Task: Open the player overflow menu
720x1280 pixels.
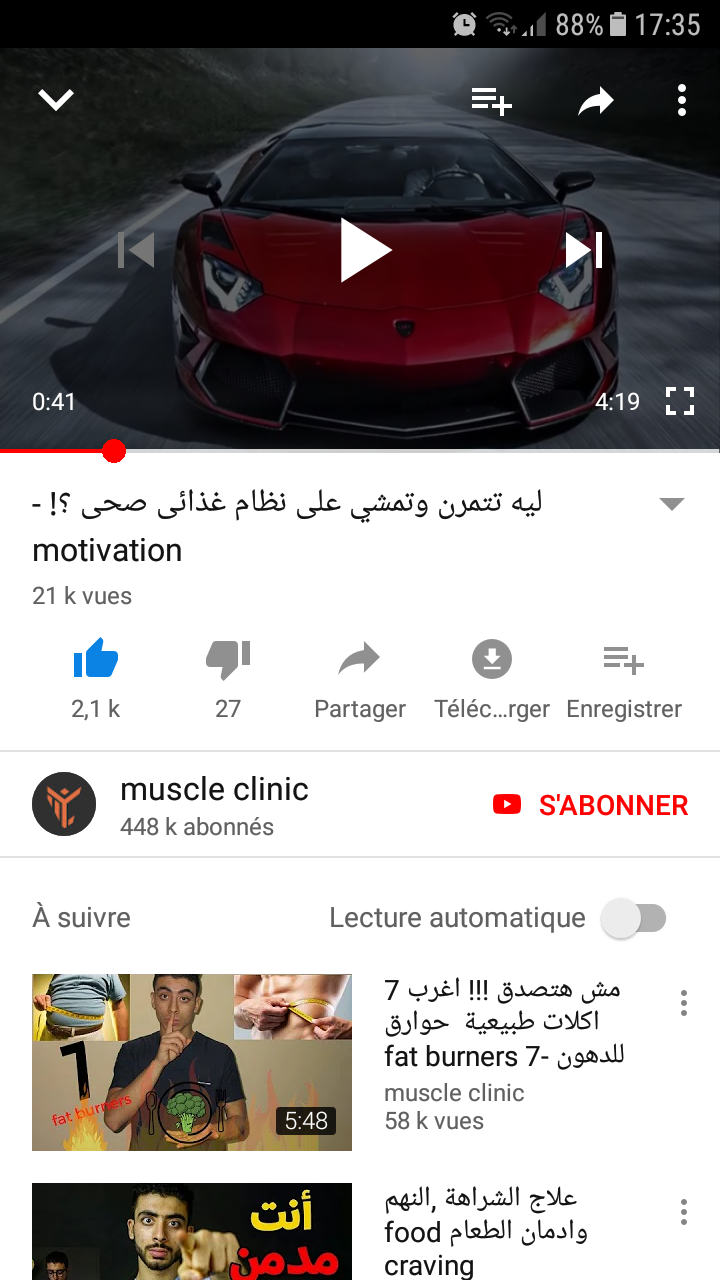Action: pos(681,100)
